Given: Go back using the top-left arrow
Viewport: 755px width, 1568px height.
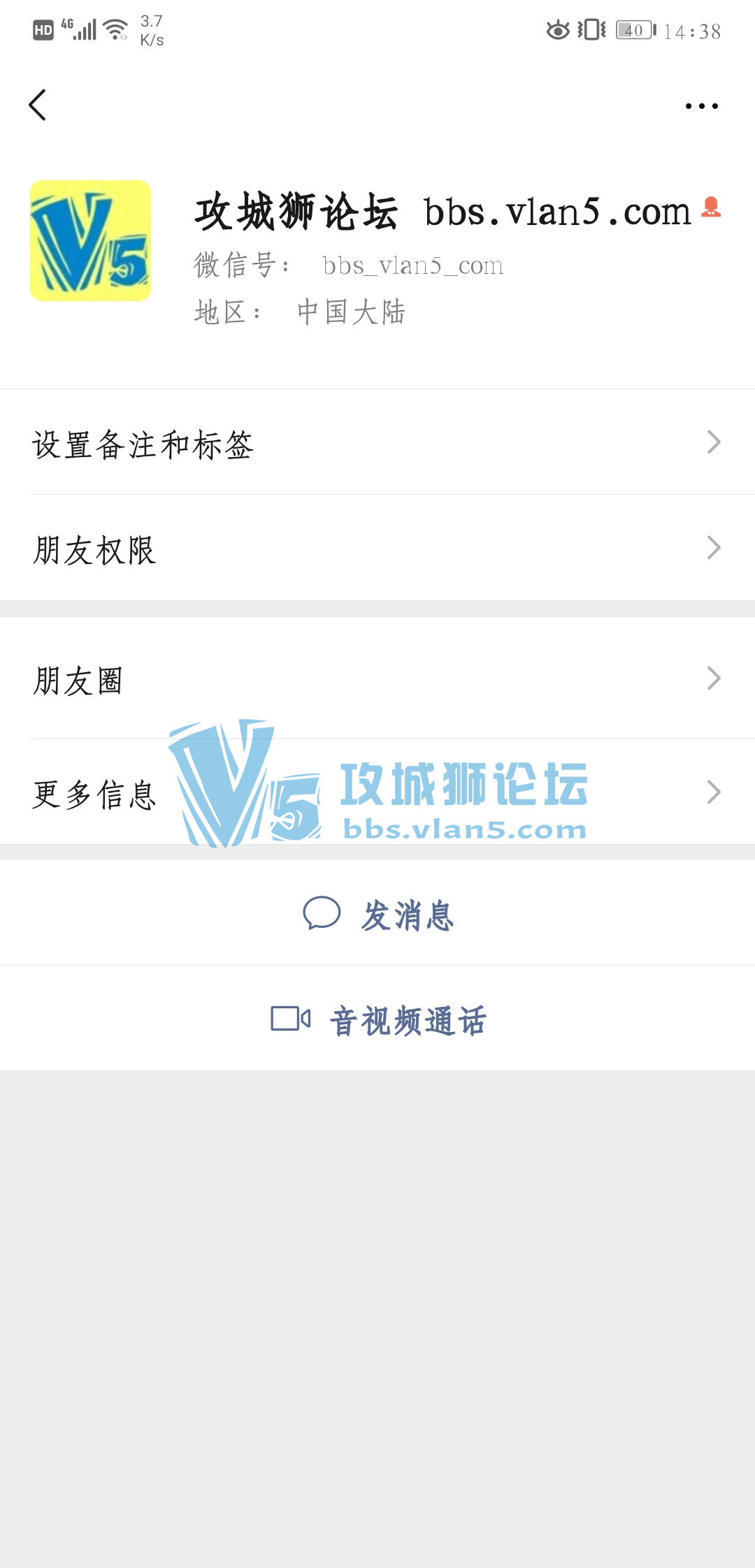Looking at the screenshot, I should coord(38,106).
